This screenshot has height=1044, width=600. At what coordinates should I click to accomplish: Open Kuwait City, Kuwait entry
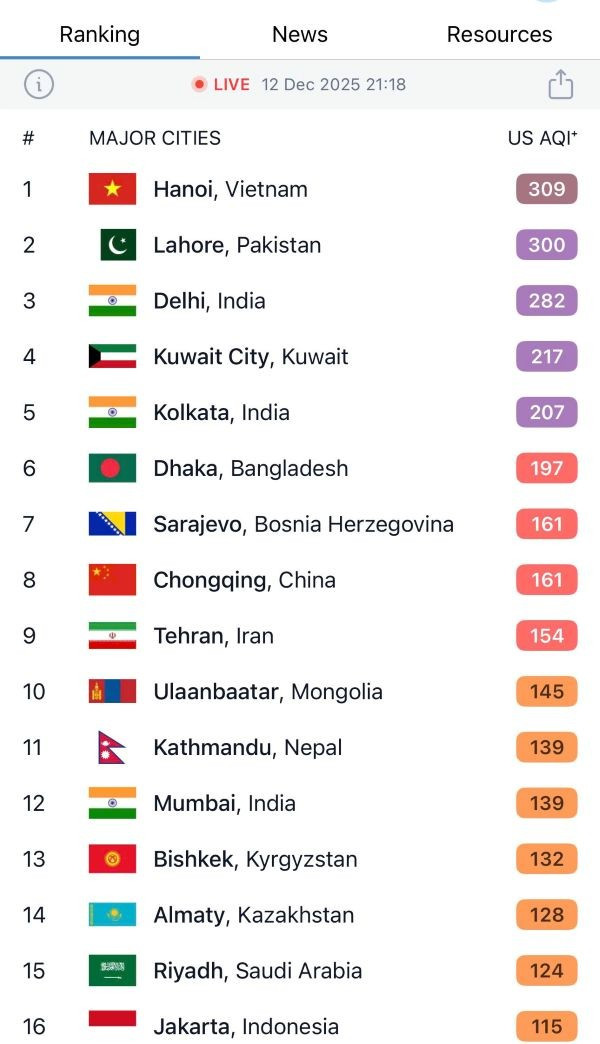click(250, 357)
